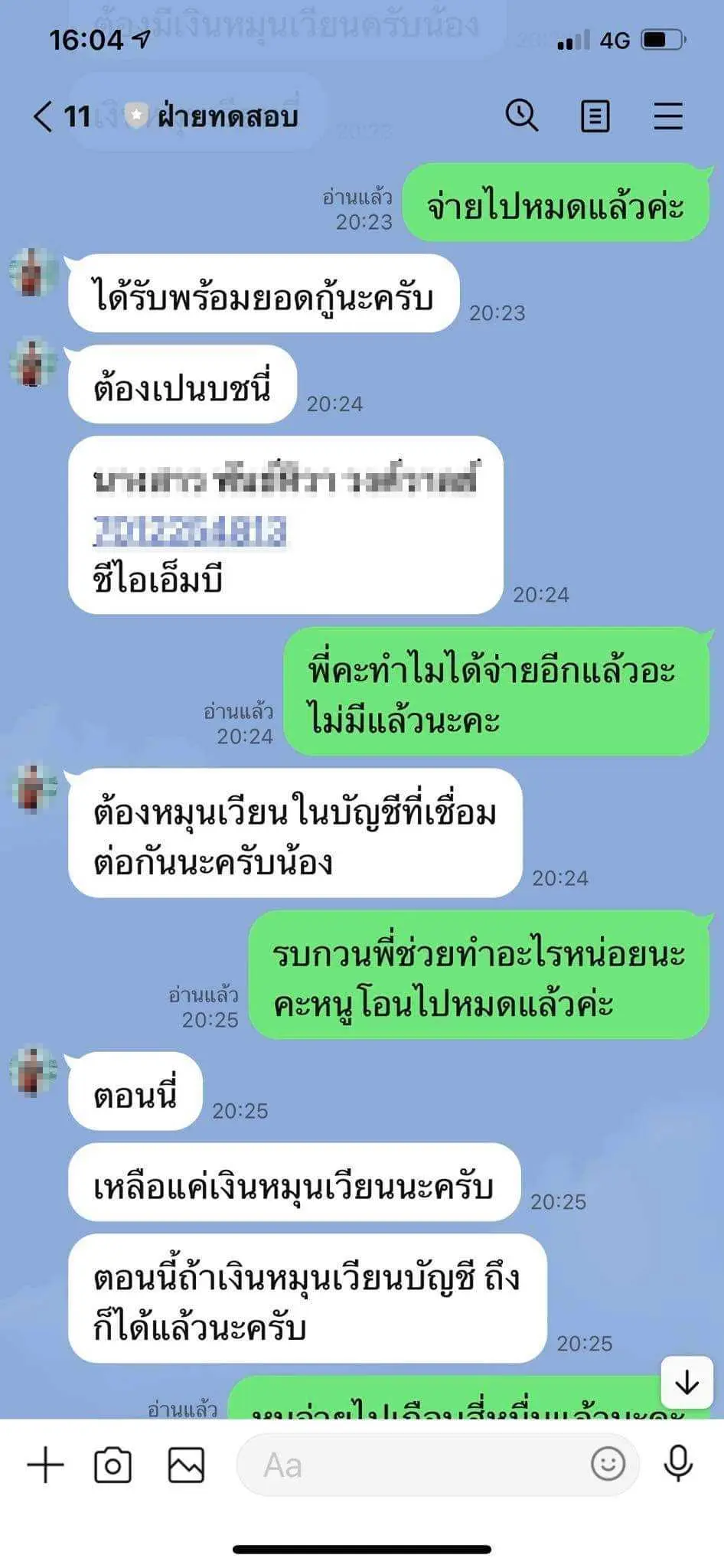Go back to the chat list
724x1568 pixels.
point(44,116)
